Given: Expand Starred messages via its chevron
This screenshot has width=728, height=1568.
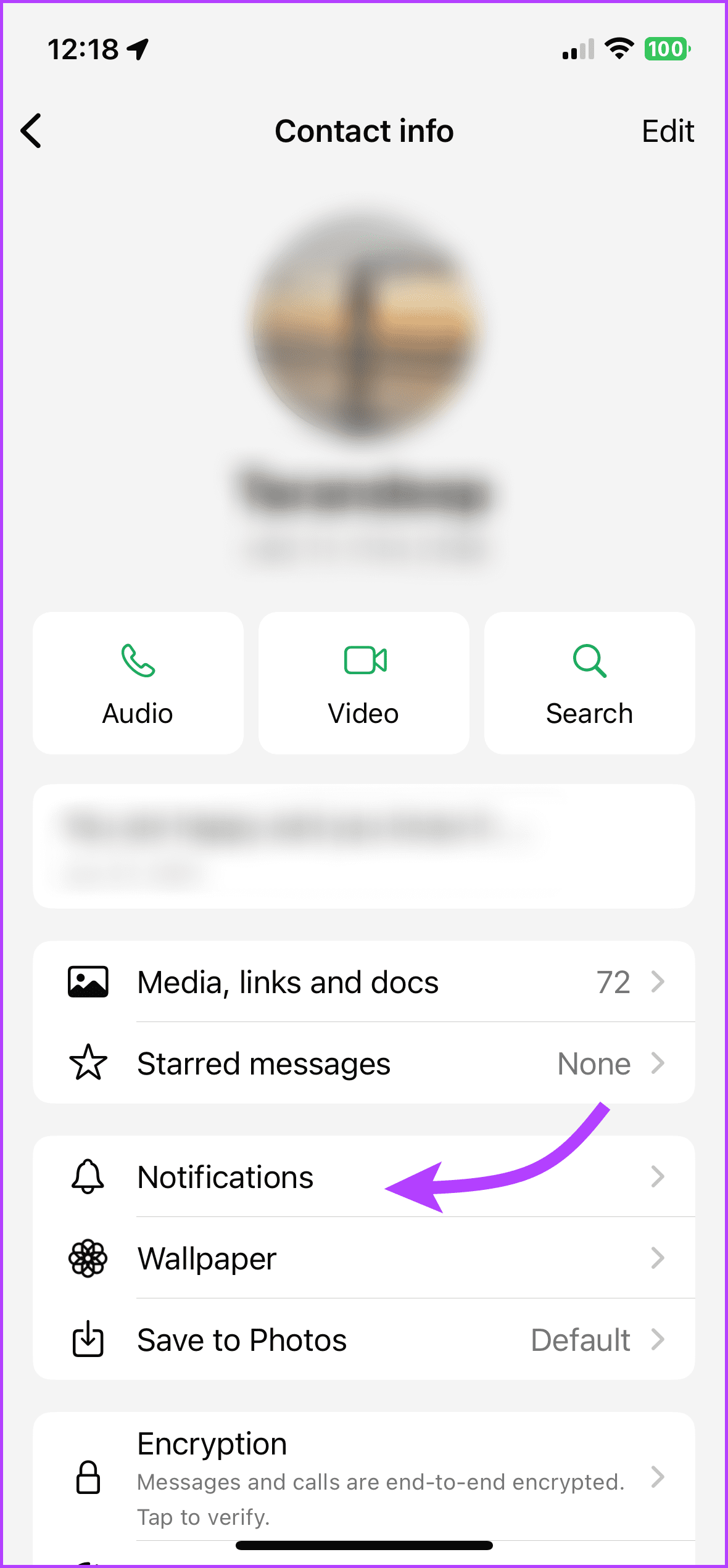Looking at the screenshot, I should (x=659, y=1063).
